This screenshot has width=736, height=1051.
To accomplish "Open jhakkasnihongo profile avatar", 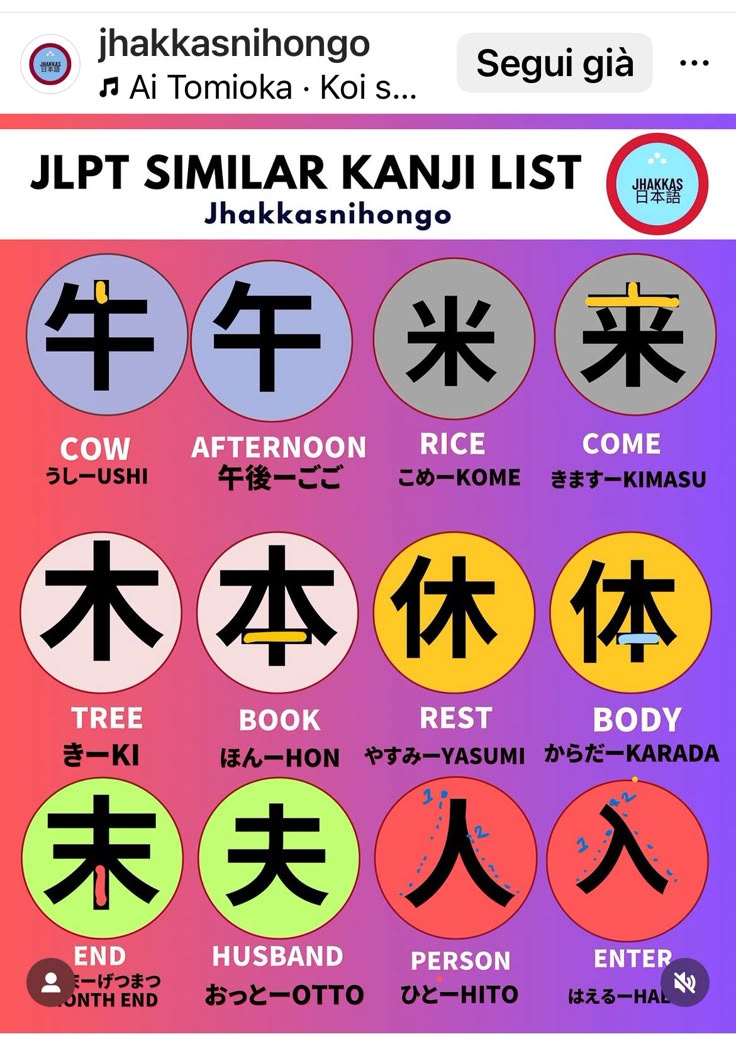I will 50,64.
